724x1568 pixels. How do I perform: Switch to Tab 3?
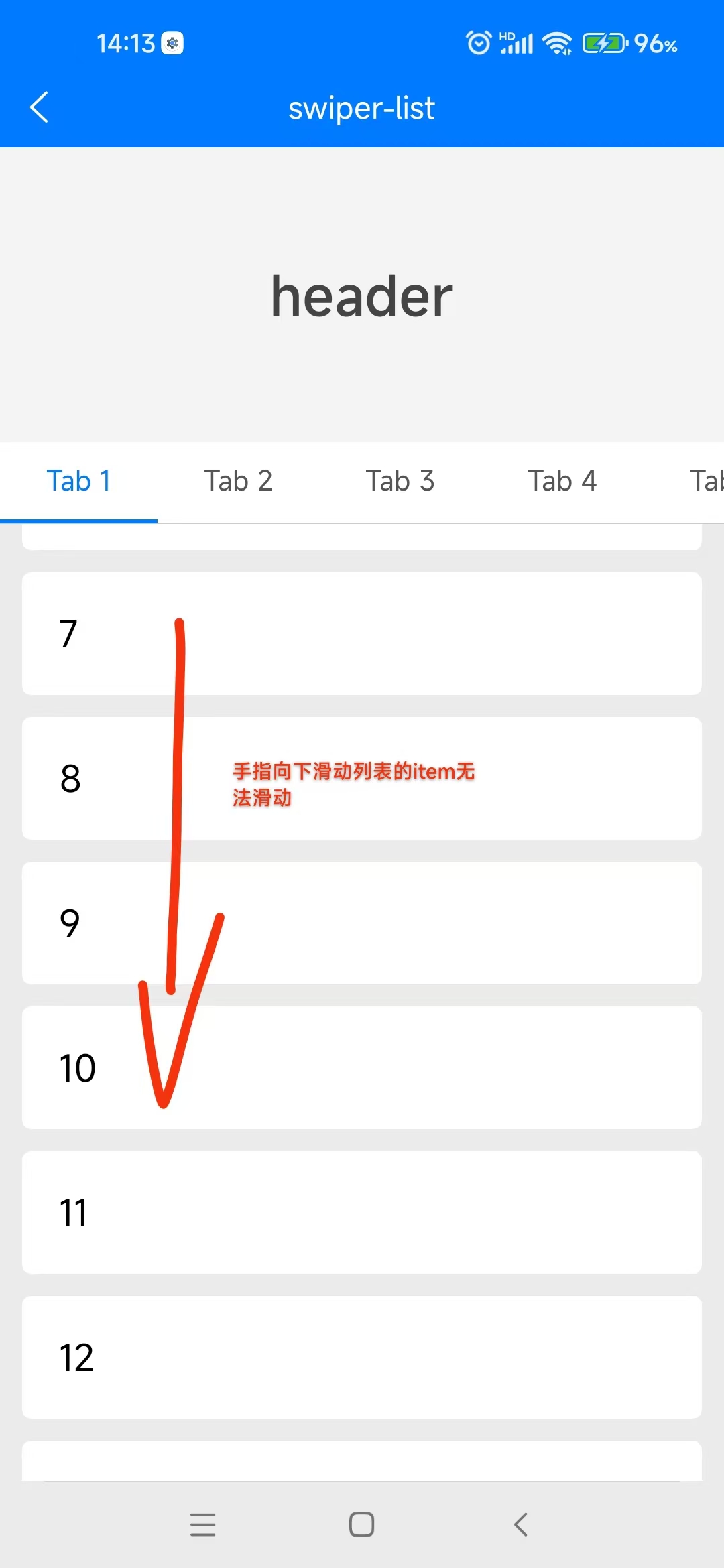pyautogui.click(x=400, y=481)
